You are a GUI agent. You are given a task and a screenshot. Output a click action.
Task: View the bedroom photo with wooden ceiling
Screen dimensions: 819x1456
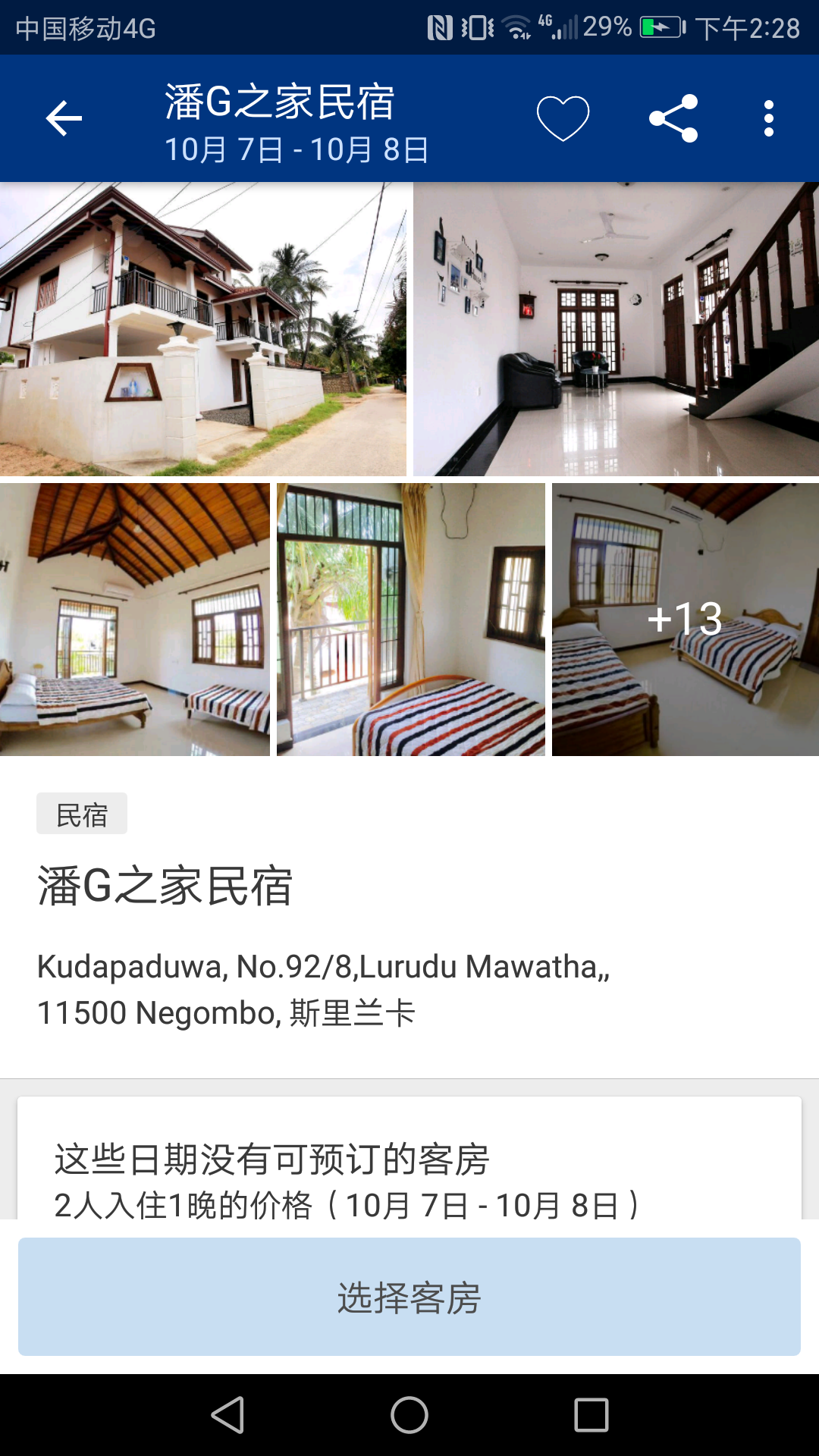[x=134, y=620]
